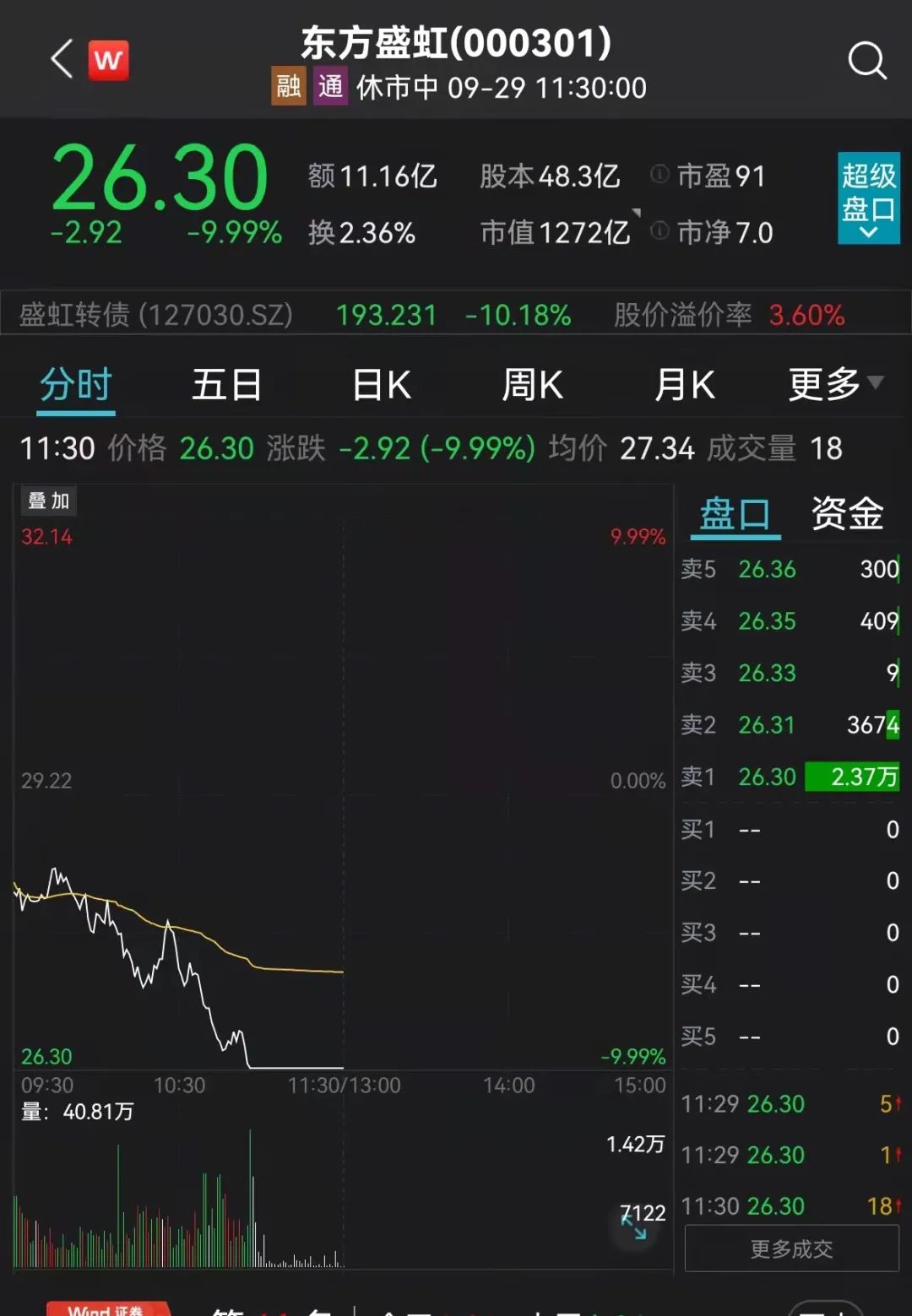The height and width of the screenshot is (1316, 912).
Task: Switch to the 分时 chart tab
Action: coord(76,386)
